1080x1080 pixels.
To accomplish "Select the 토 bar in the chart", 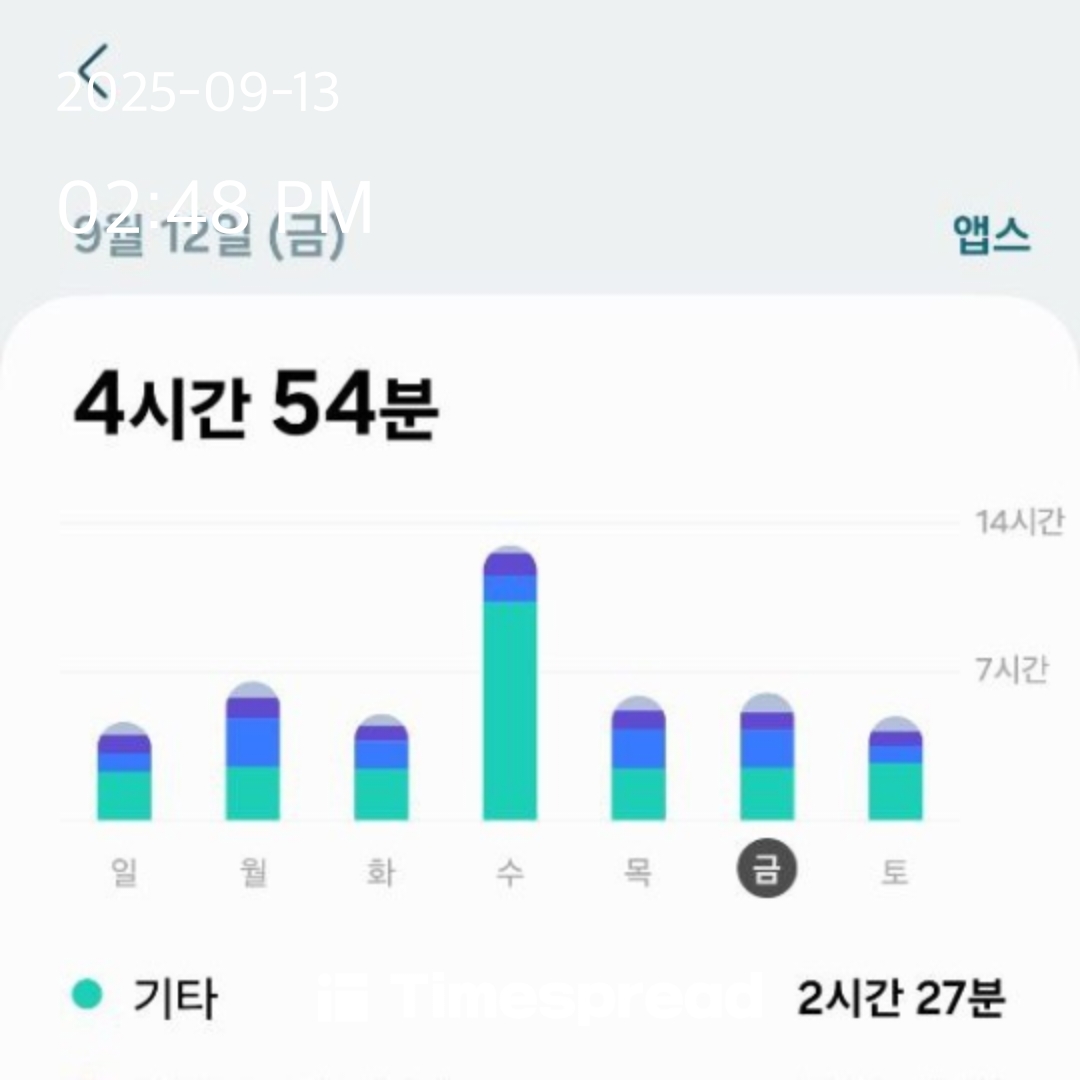I will click(x=895, y=771).
